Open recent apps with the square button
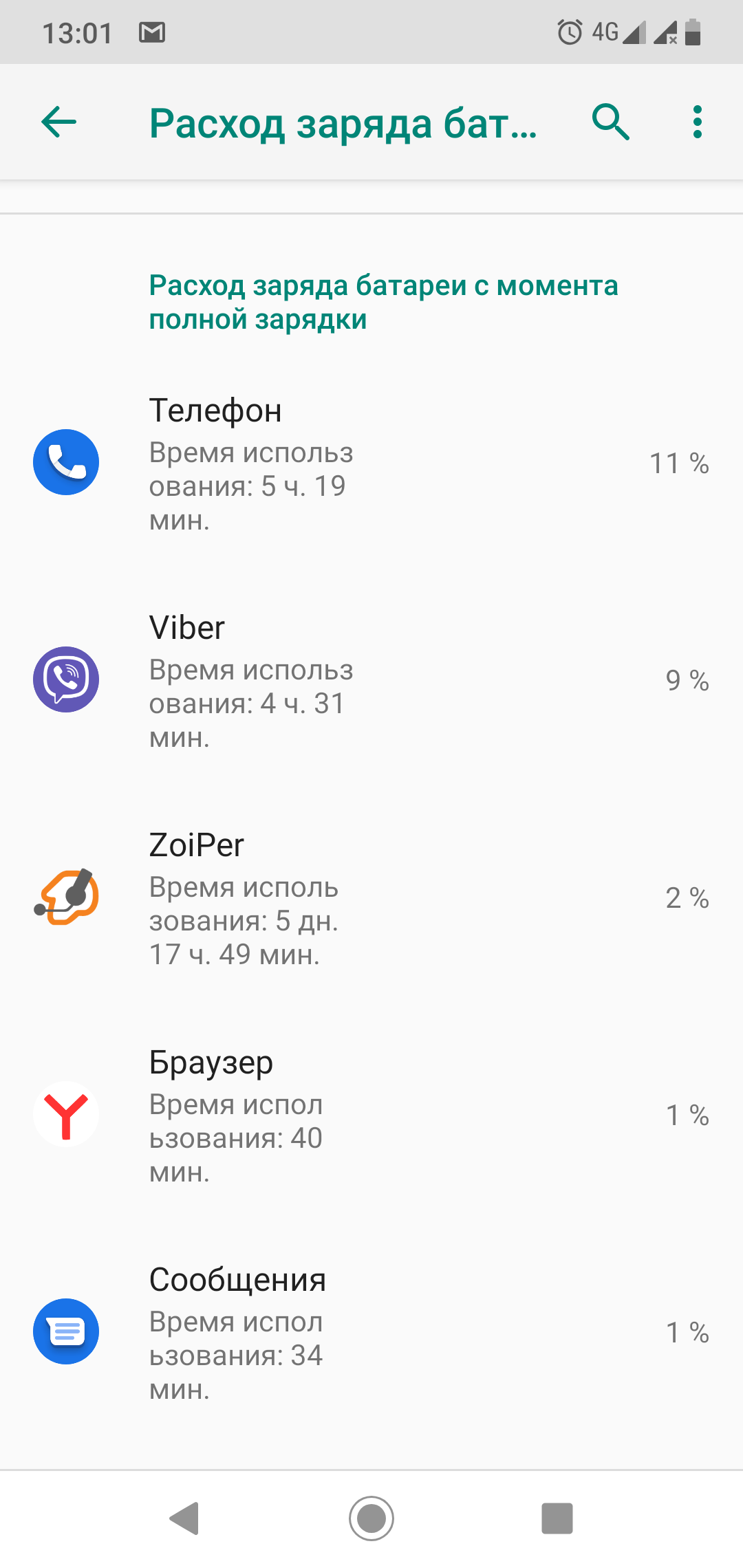This screenshot has width=743, height=1568. point(557,1518)
